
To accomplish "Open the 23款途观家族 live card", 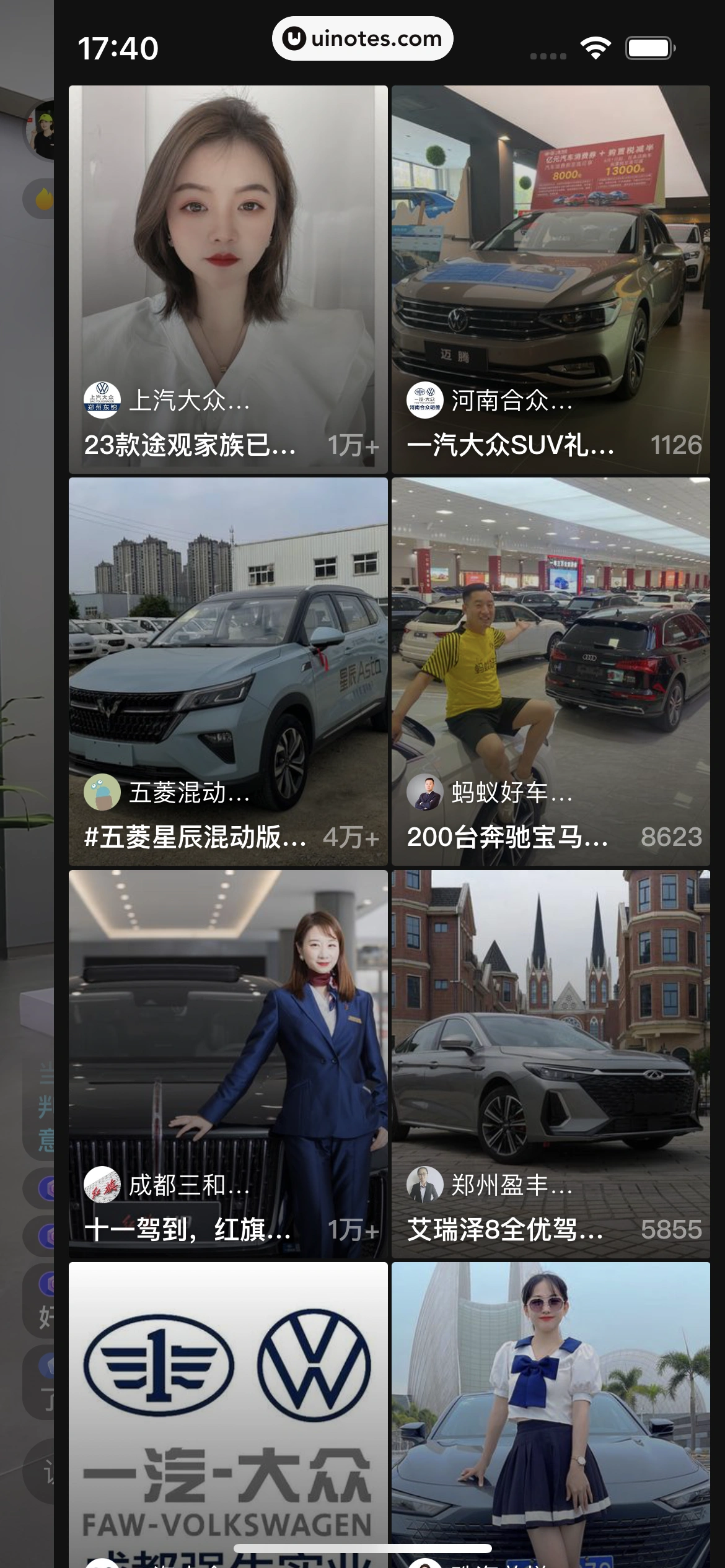I will 228,279.
